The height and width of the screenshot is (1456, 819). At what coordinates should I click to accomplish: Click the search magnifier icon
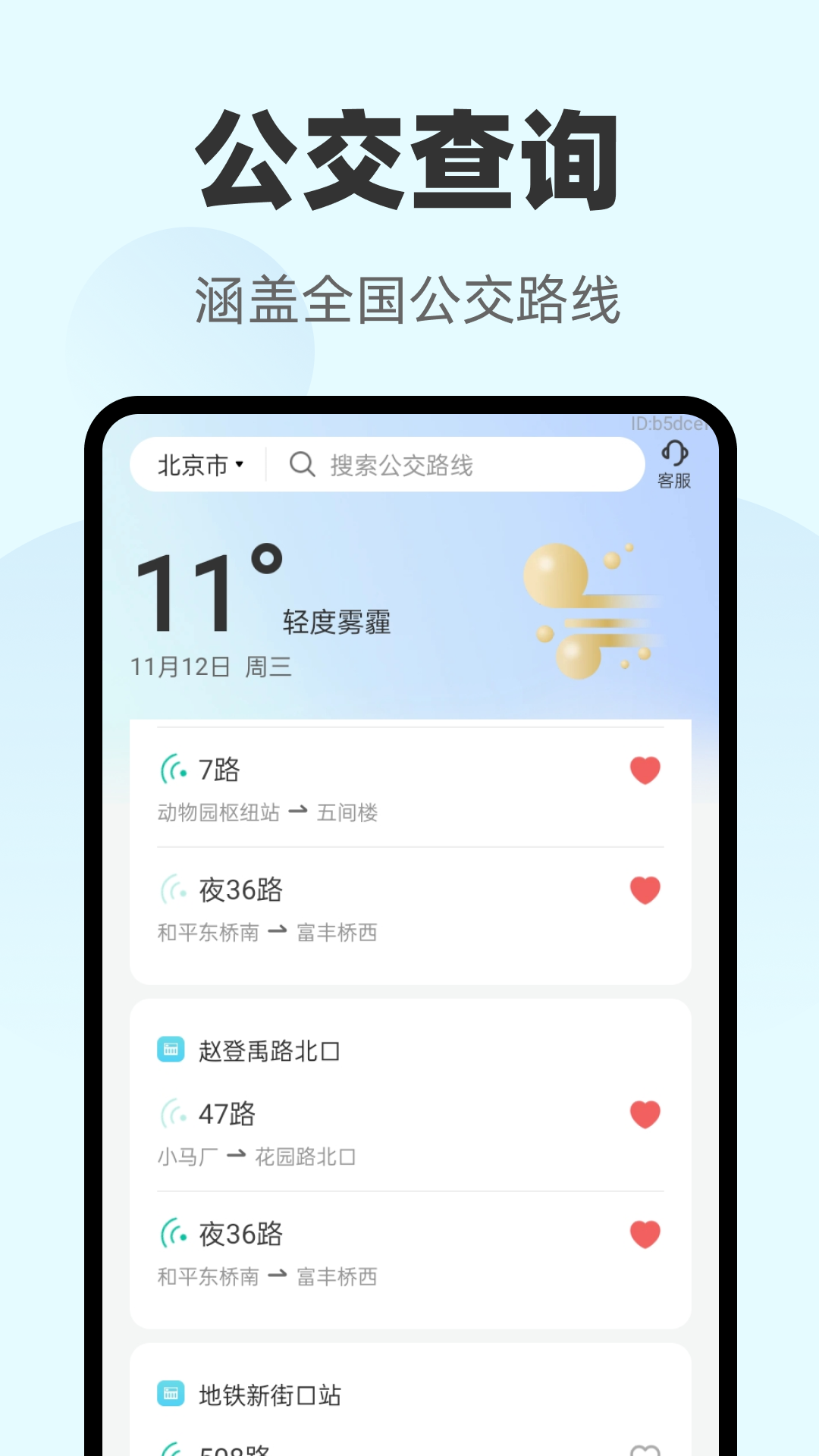click(x=303, y=463)
